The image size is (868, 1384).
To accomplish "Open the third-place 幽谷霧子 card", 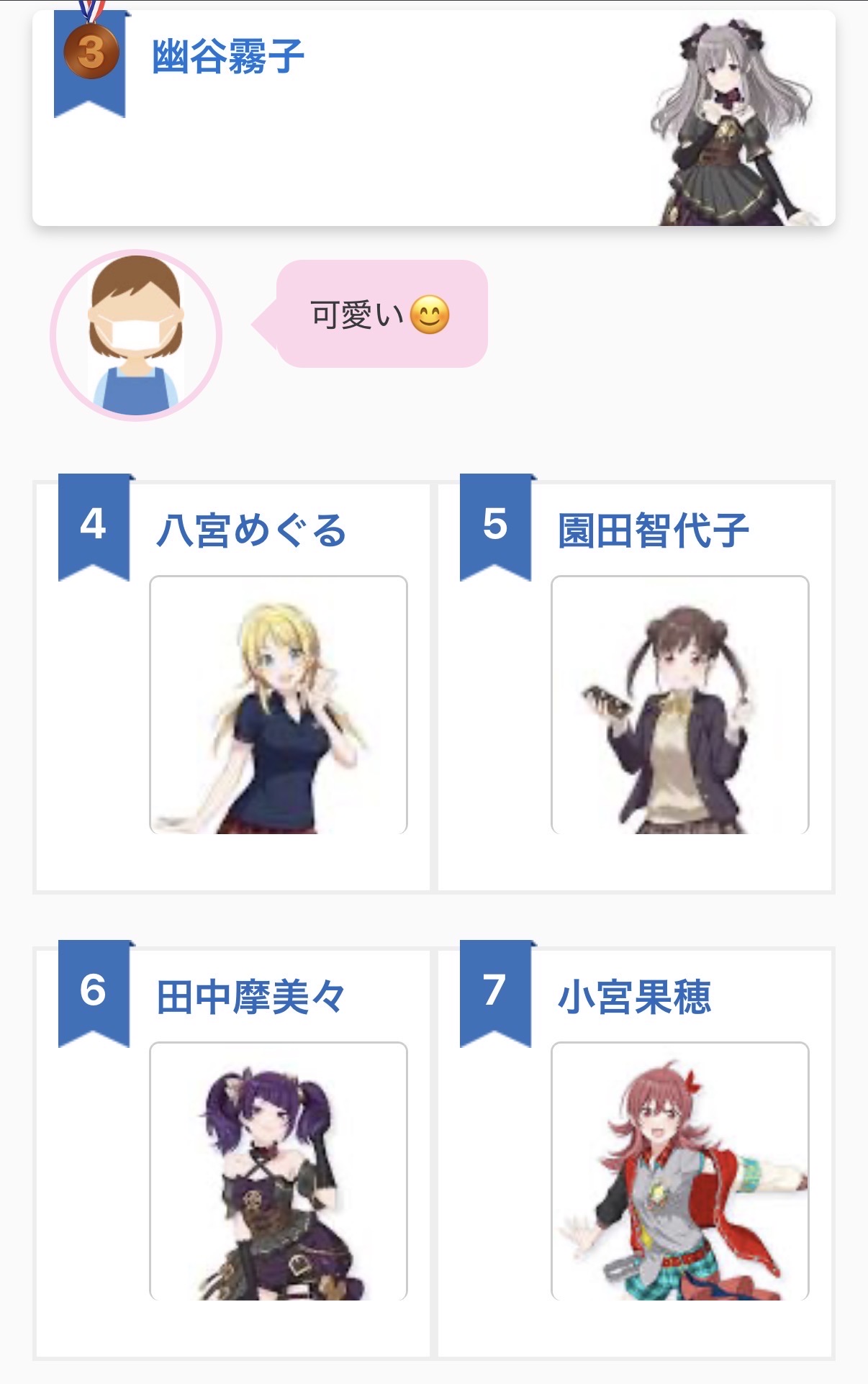I will pos(433,119).
